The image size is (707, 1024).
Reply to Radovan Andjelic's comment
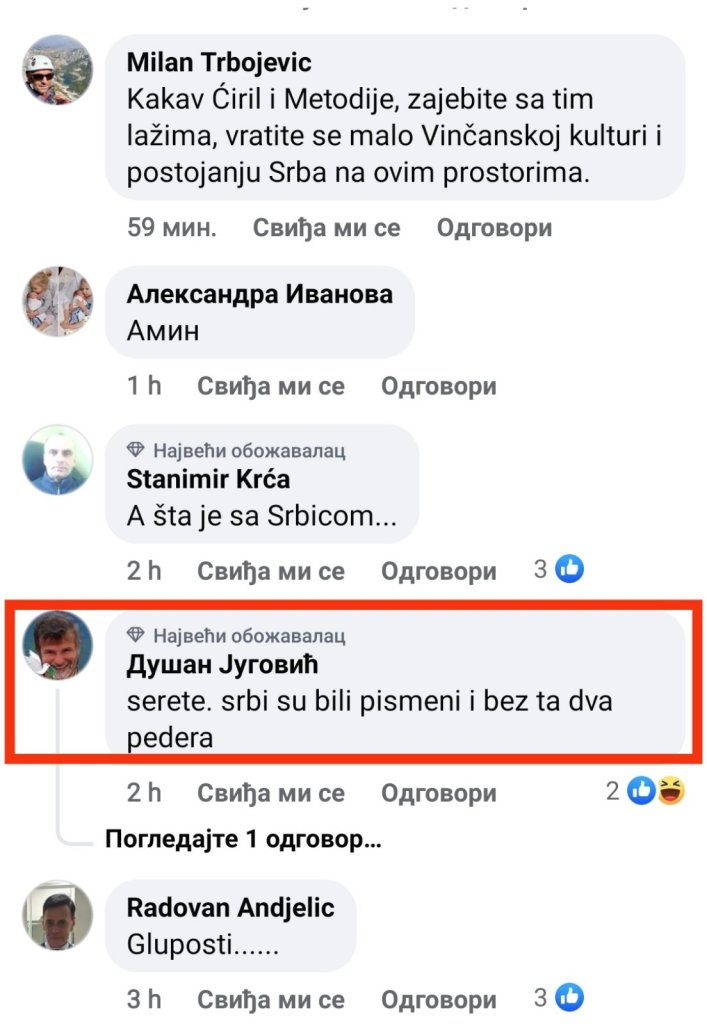point(438,999)
